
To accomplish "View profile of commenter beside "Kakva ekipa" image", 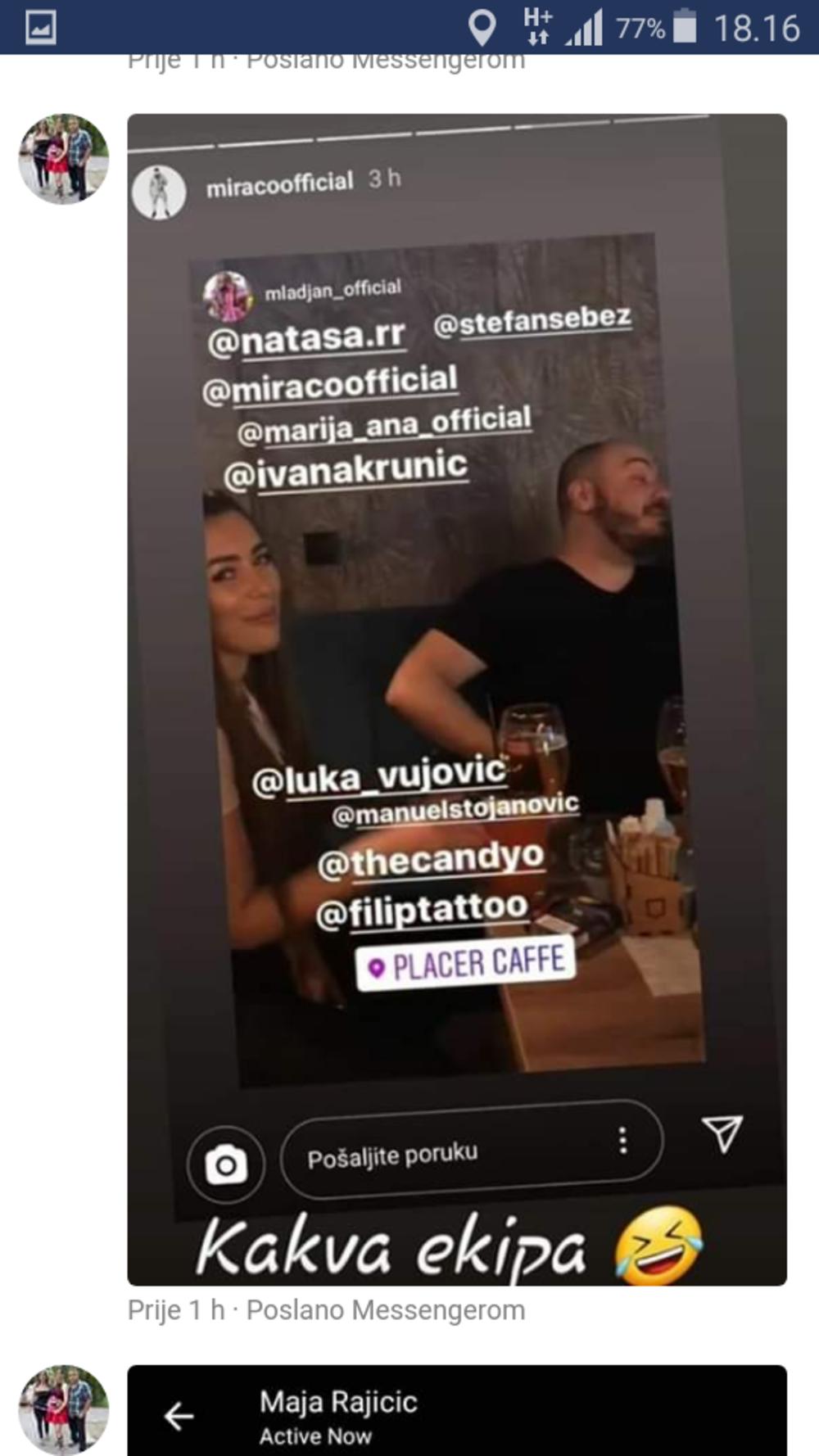I will (x=64, y=159).
